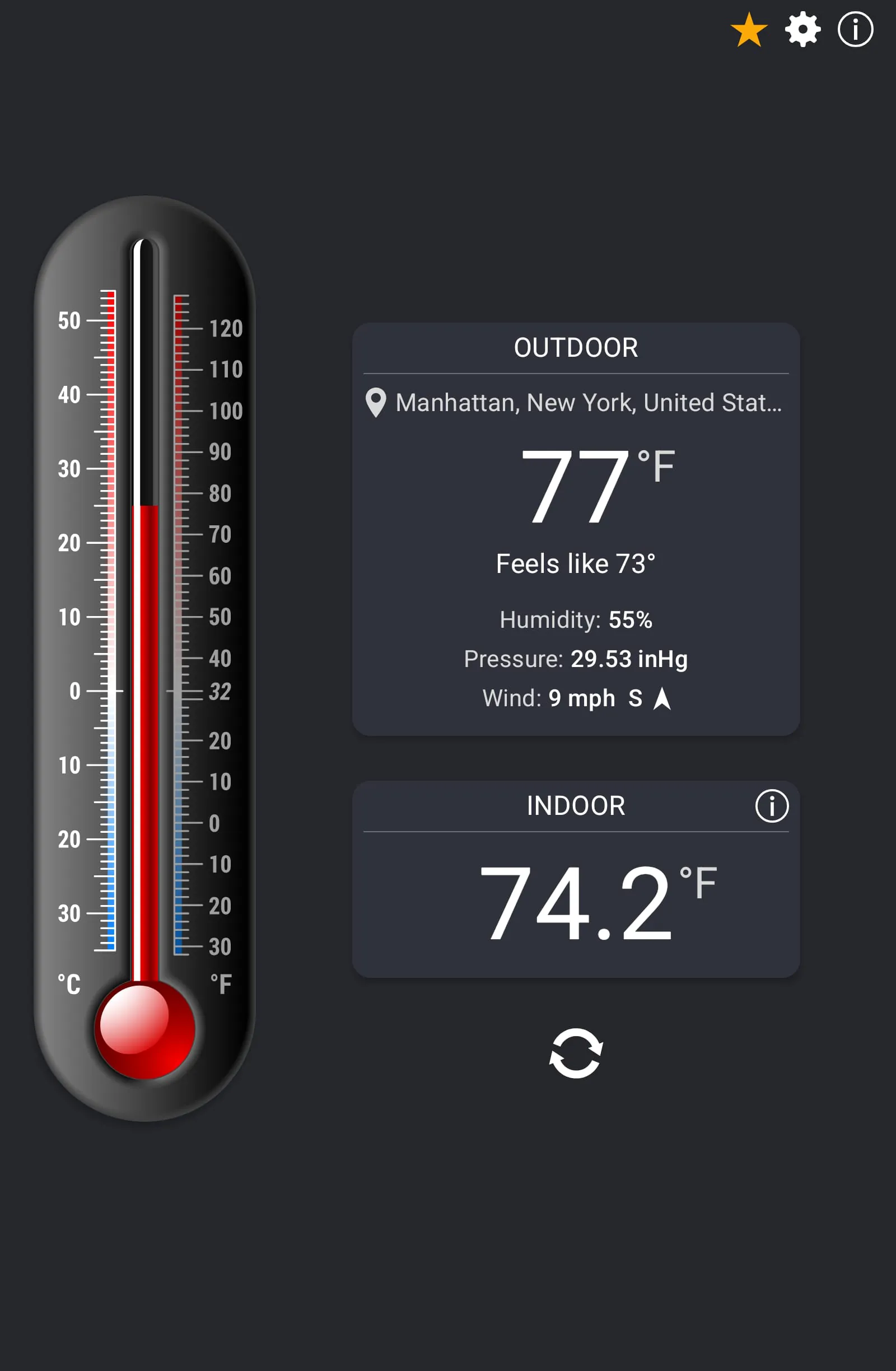Tap the star favorite icon
Viewport: 896px width, 1371px height.
(x=748, y=30)
